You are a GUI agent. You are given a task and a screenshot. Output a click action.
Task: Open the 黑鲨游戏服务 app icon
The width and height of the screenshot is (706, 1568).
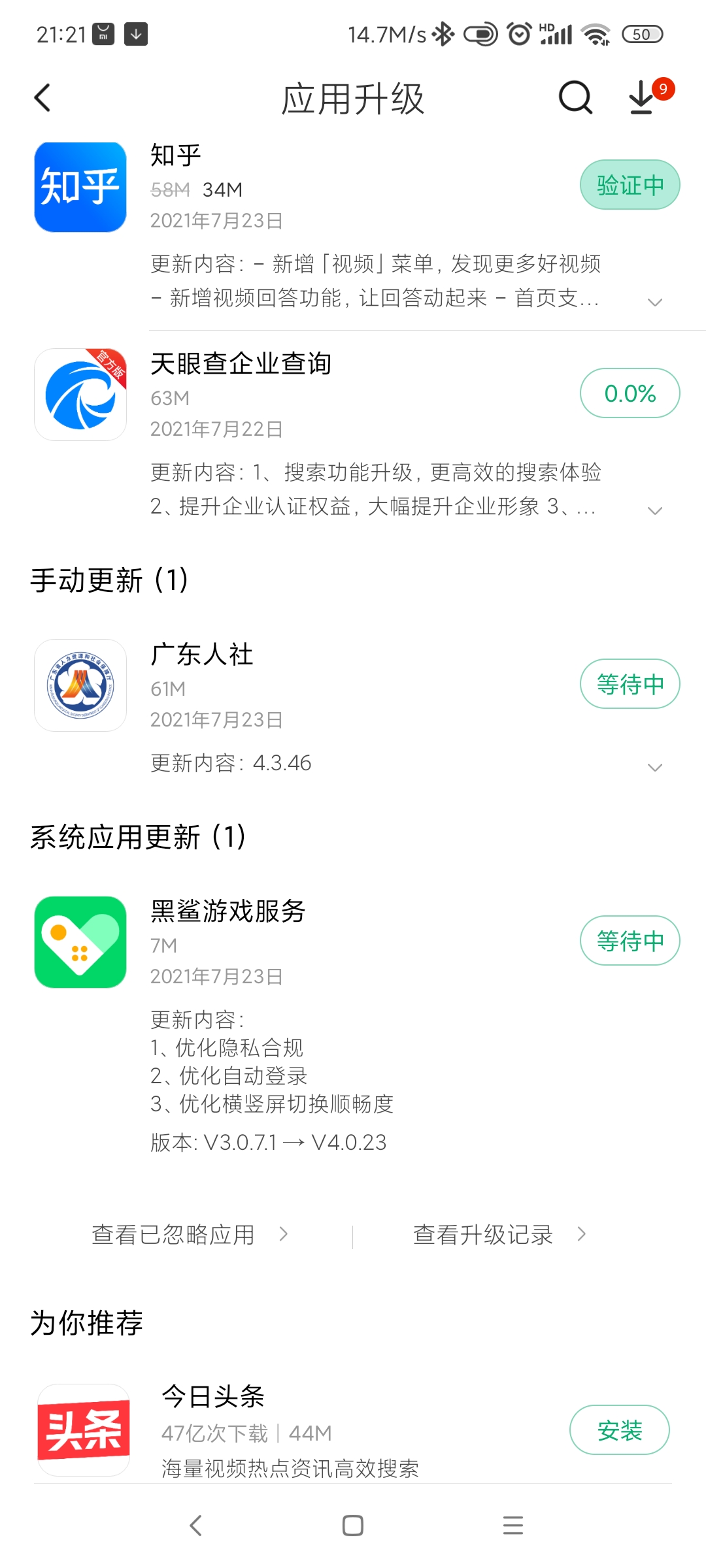point(80,942)
